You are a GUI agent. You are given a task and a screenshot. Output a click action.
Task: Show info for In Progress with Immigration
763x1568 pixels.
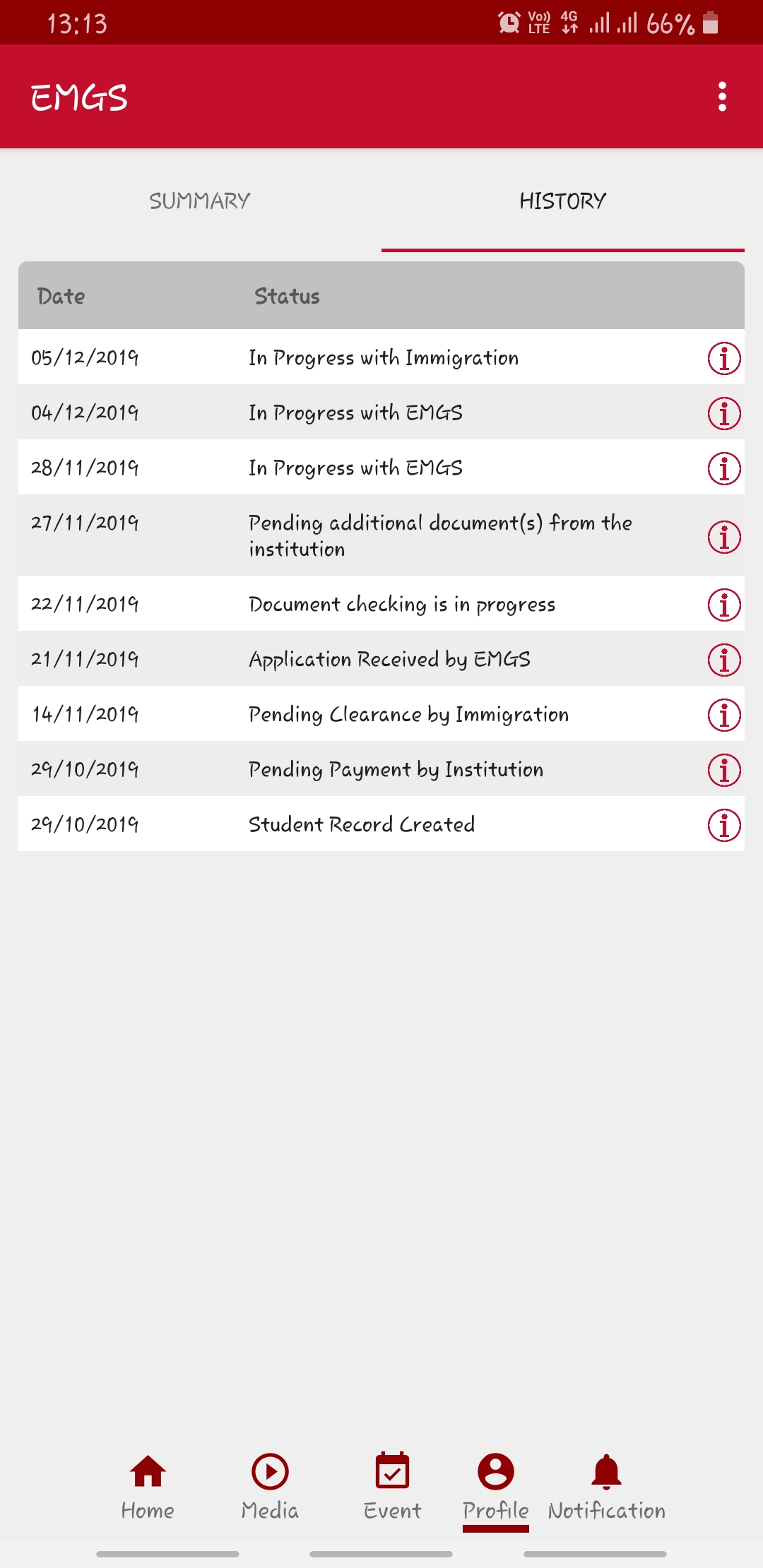coord(723,358)
